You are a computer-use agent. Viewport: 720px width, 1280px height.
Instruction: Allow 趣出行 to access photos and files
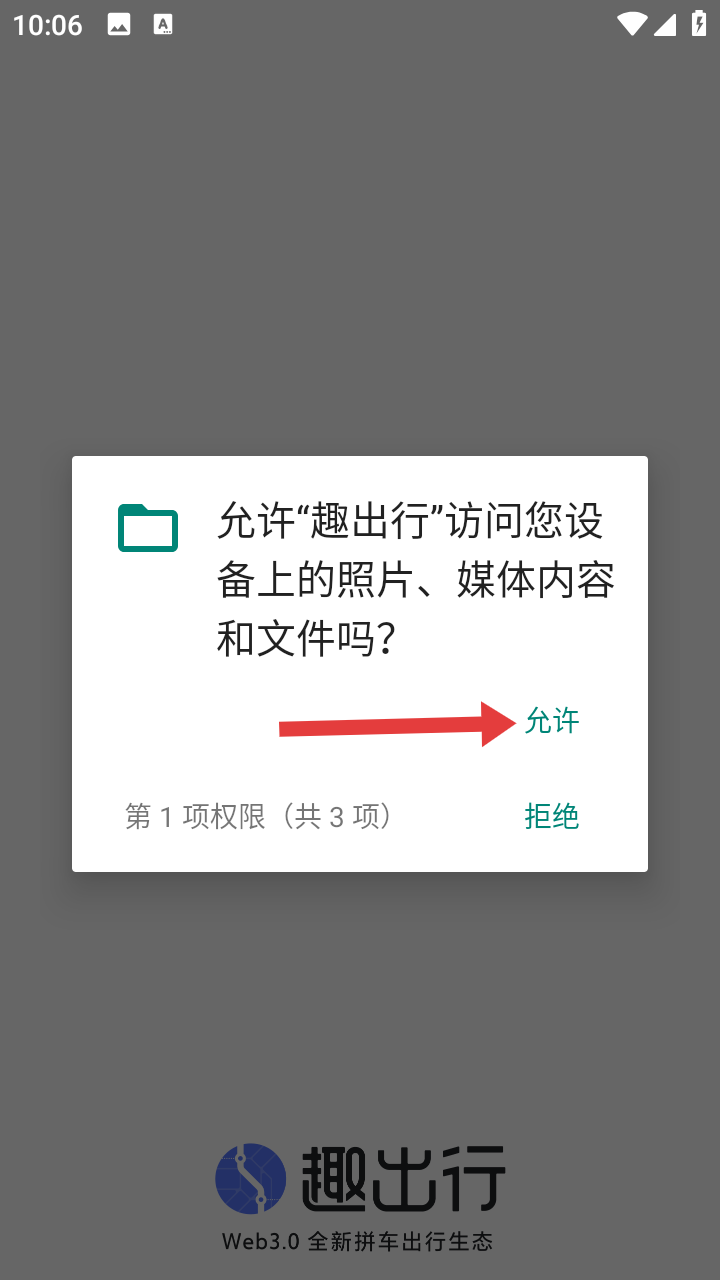point(552,721)
